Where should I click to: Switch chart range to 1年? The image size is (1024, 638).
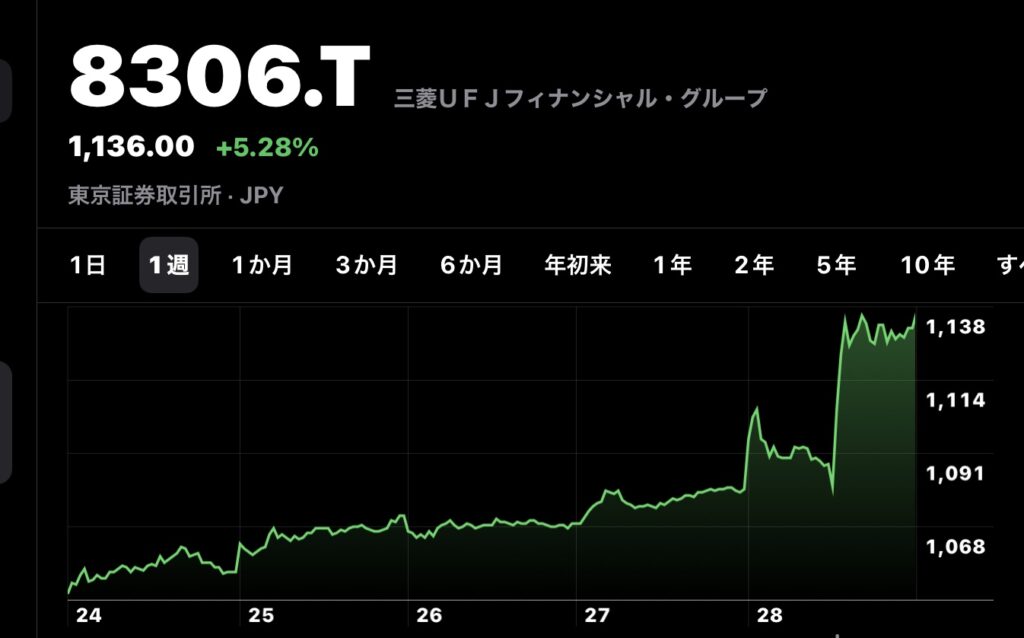click(x=673, y=265)
